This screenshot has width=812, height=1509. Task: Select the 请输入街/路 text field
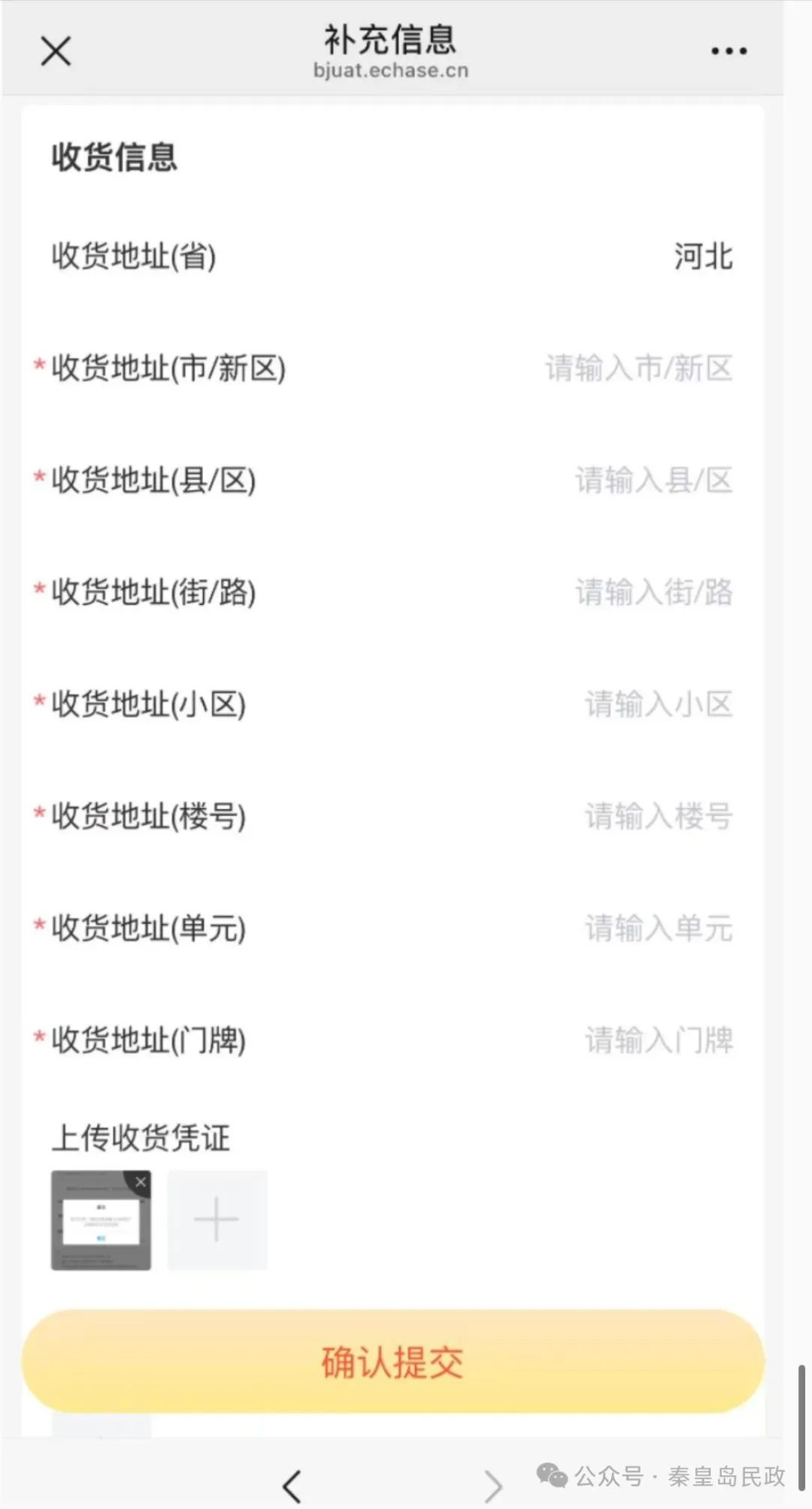[x=653, y=593]
